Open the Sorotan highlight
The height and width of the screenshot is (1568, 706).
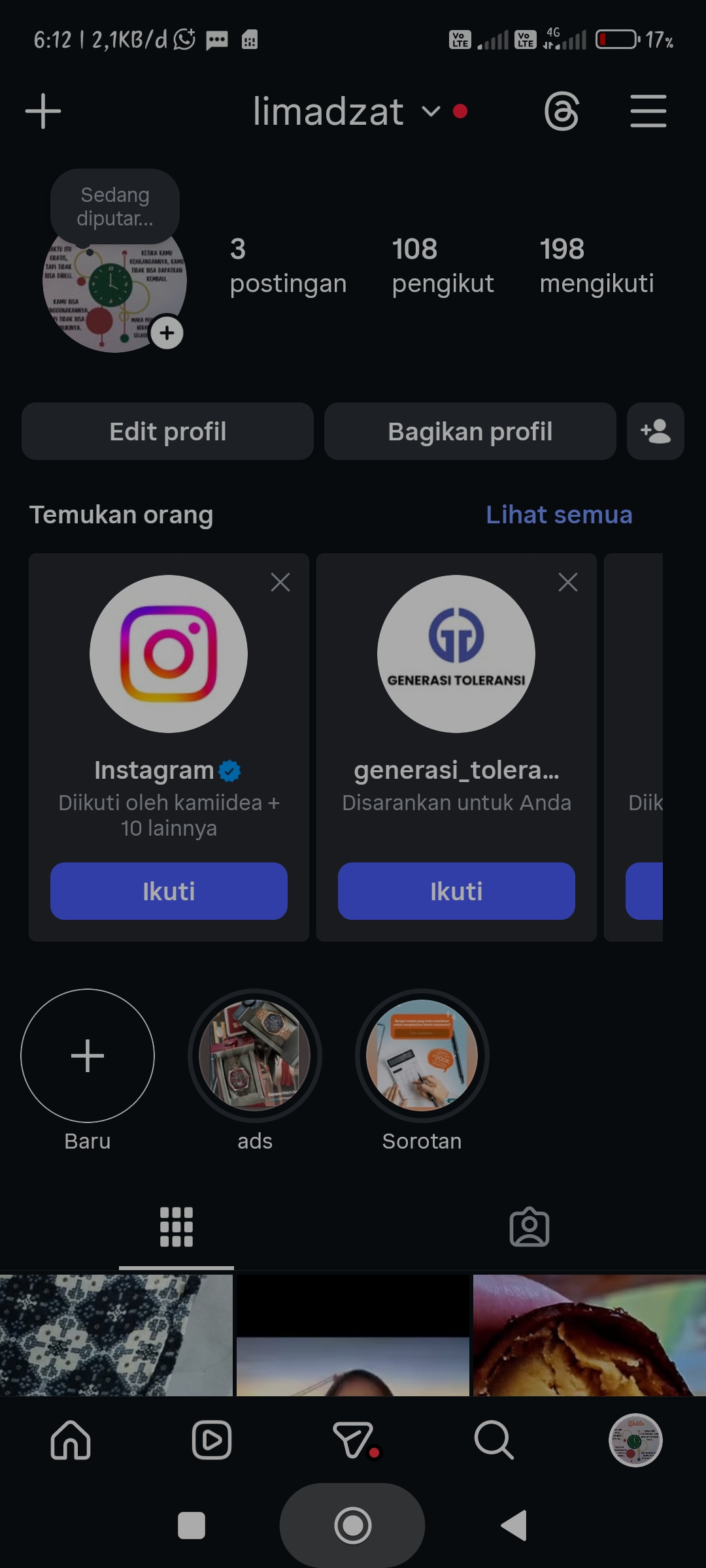tap(422, 1056)
